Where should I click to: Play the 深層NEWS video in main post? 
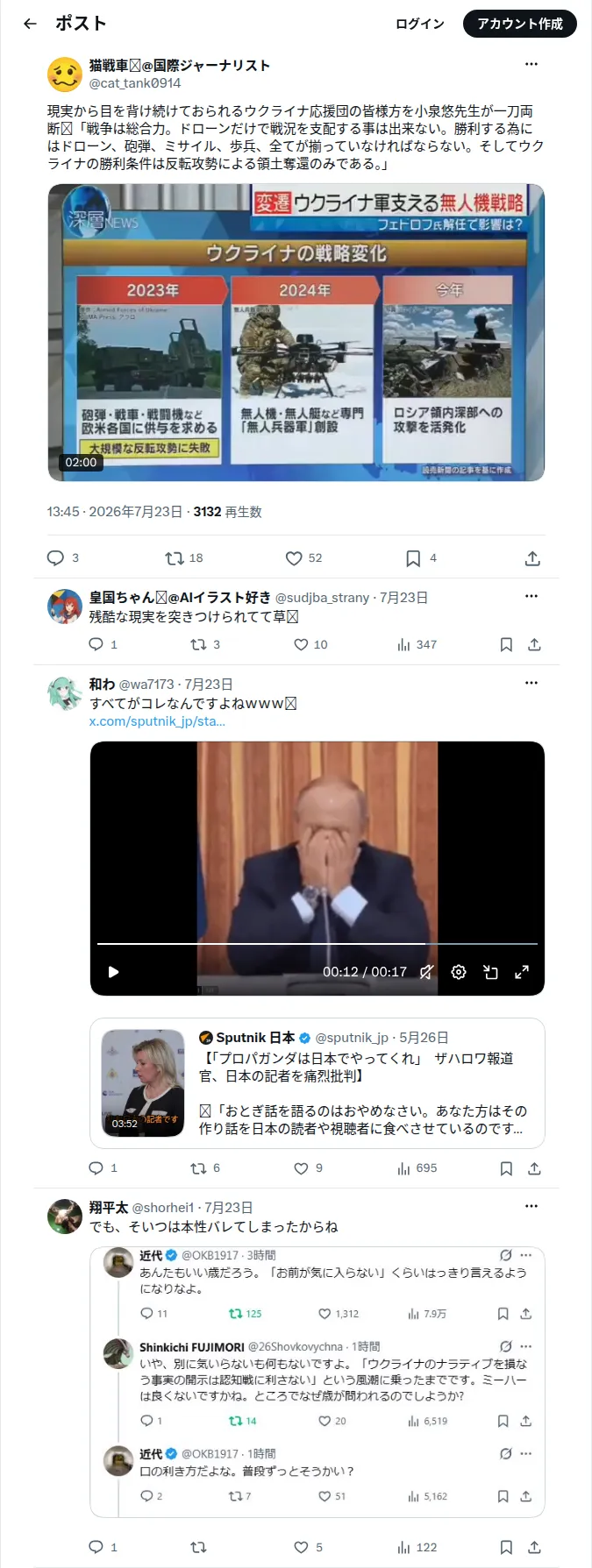click(296, 332)
